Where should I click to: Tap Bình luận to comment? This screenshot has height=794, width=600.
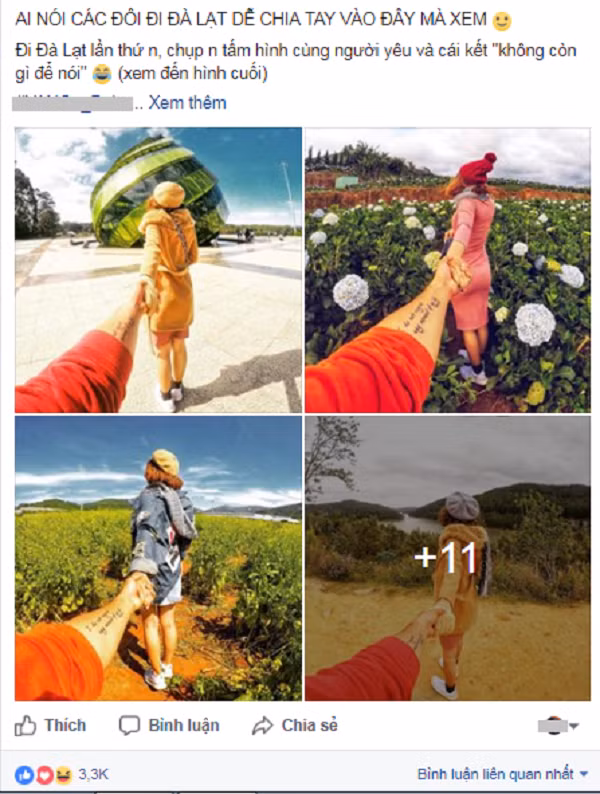169,725
